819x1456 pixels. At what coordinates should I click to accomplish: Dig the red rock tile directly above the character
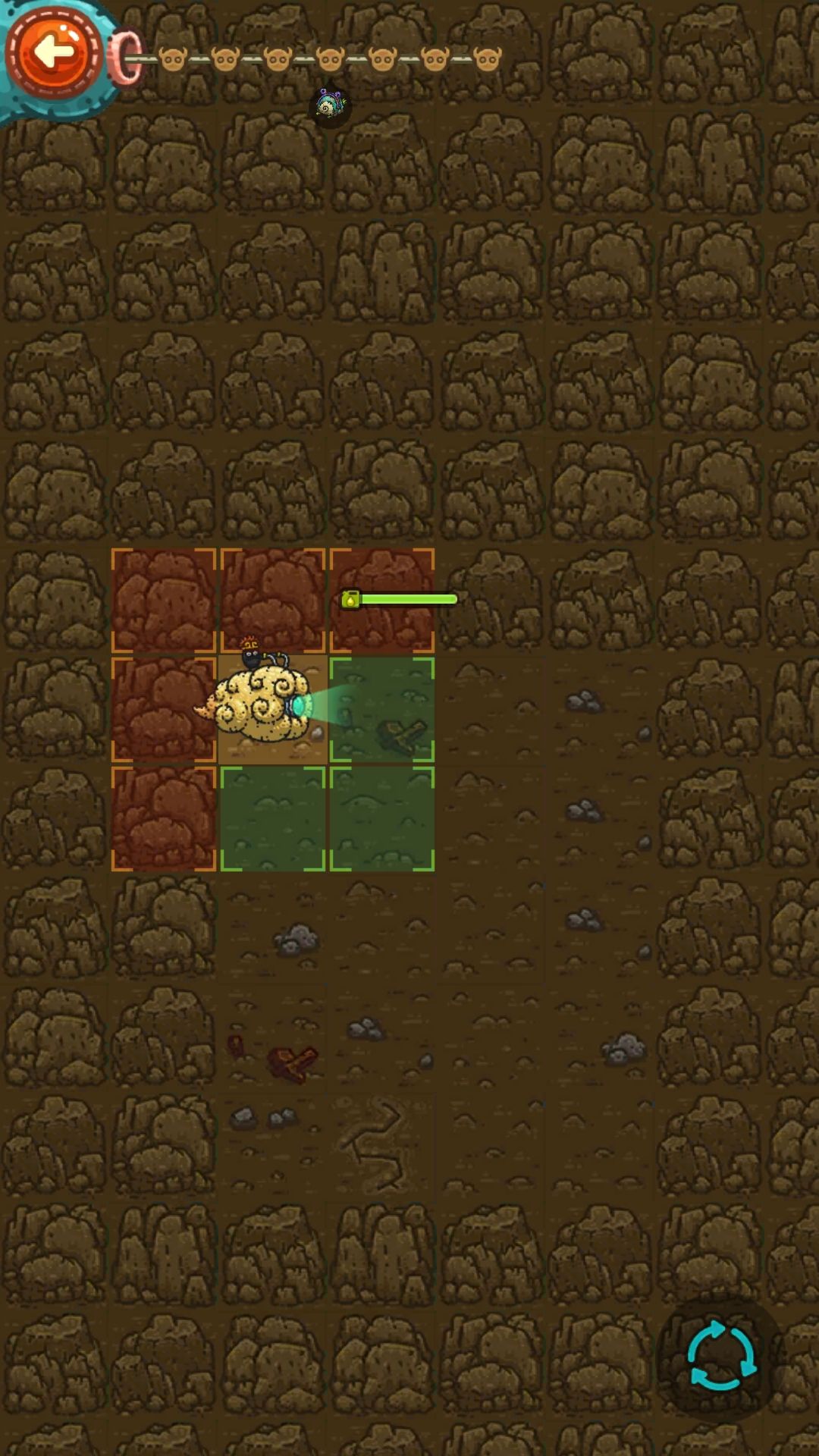(273, 601)
